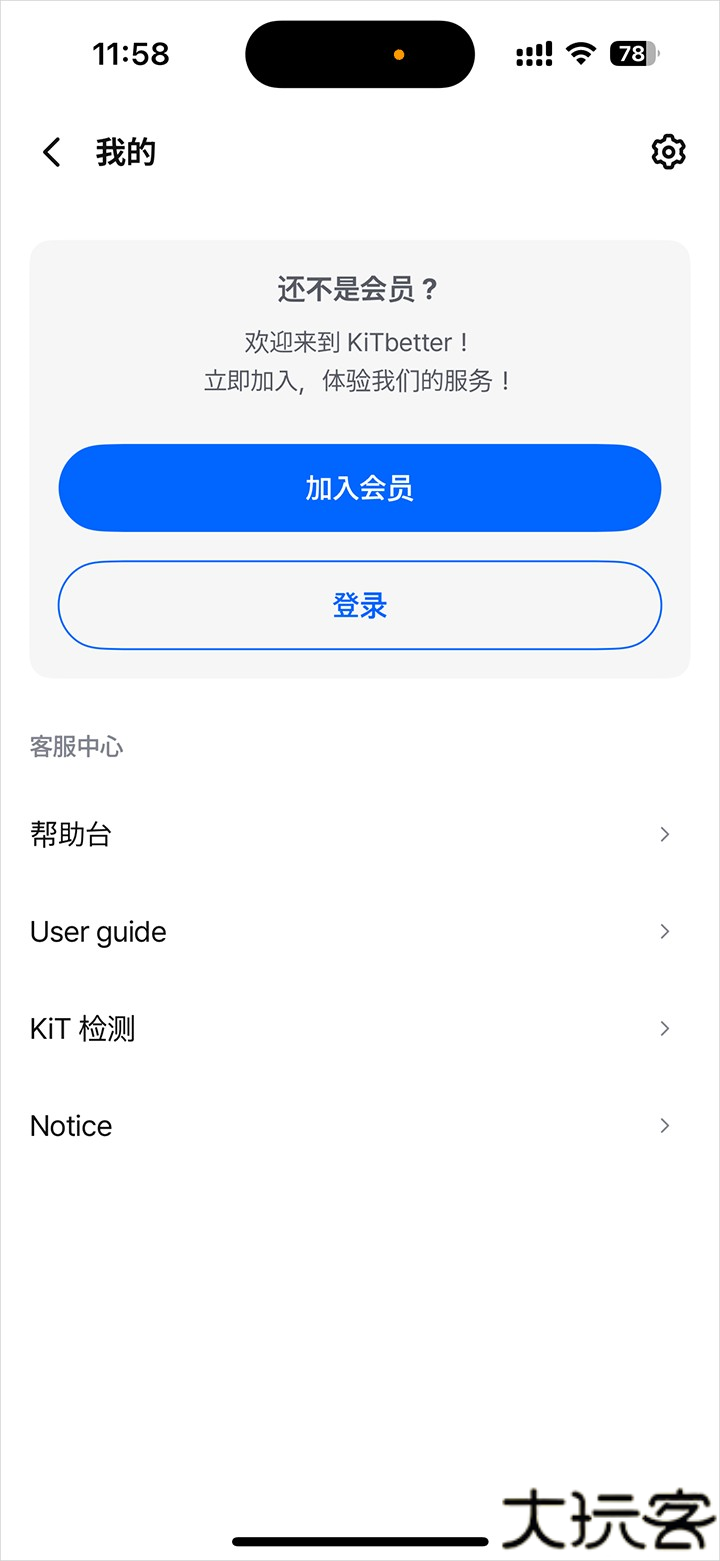Click the KiTbetter welcome message text
Viewport: 720px width, 1561px height.
pyautogui.click(x=360, y=343)
